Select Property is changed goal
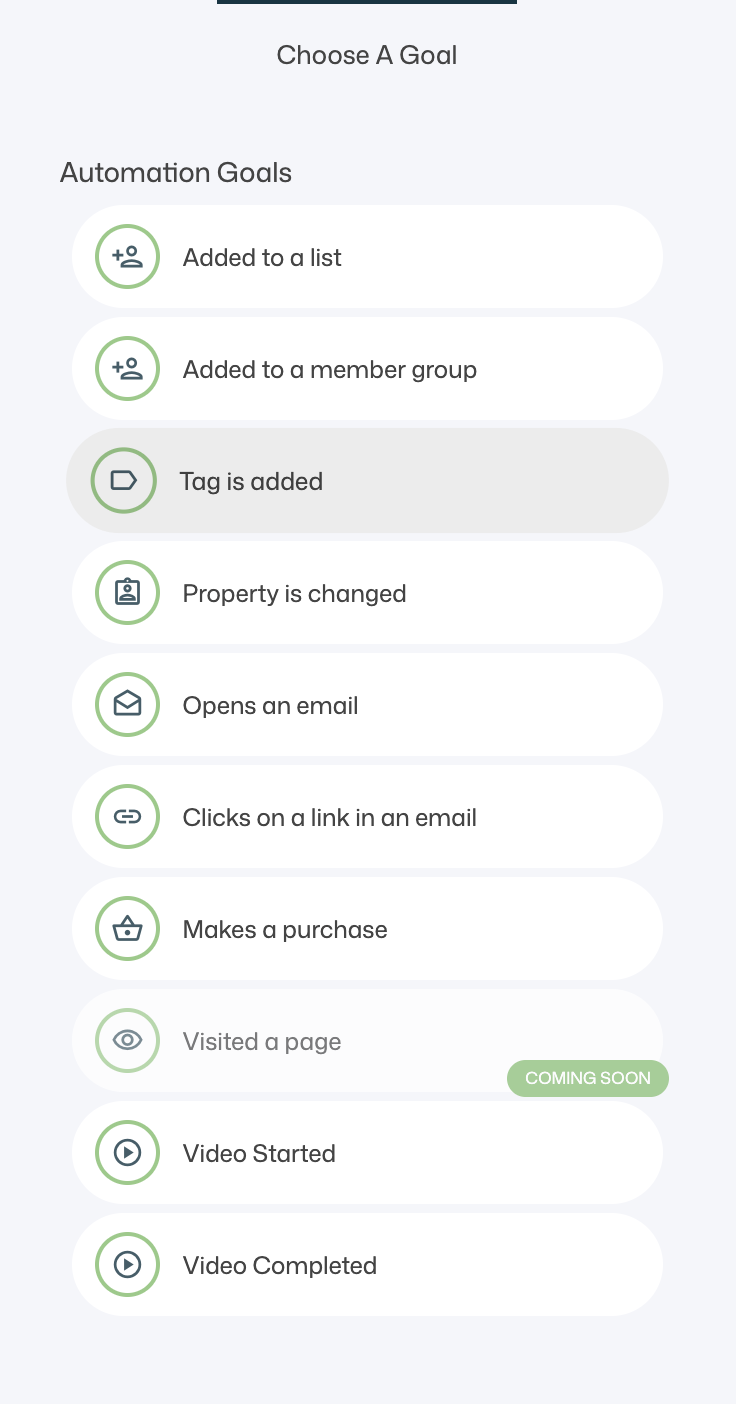The width and height of the screenshot is (736, 1404). point(366,594)
